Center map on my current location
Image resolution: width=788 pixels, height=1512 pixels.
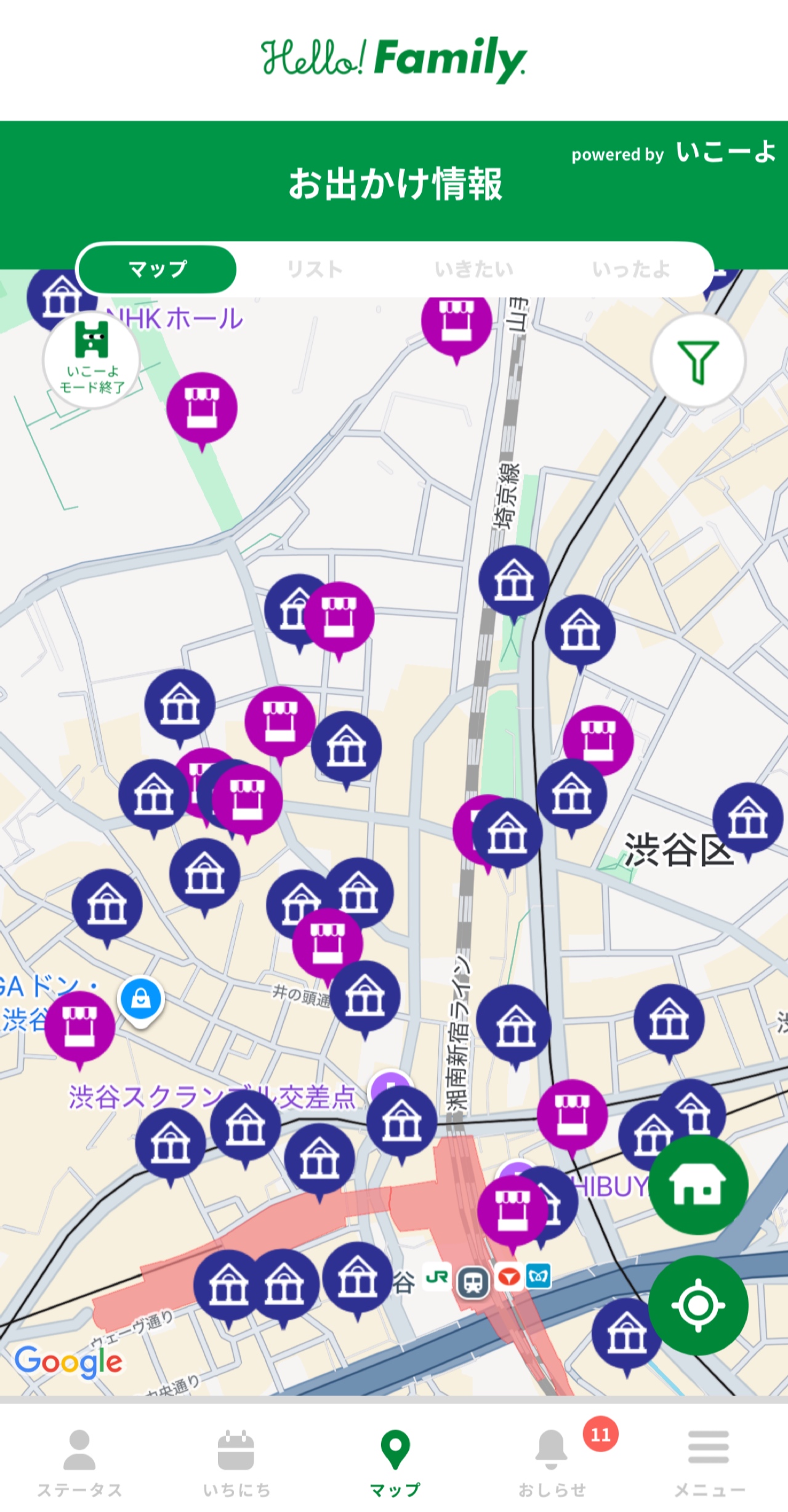pos(698,1304)
